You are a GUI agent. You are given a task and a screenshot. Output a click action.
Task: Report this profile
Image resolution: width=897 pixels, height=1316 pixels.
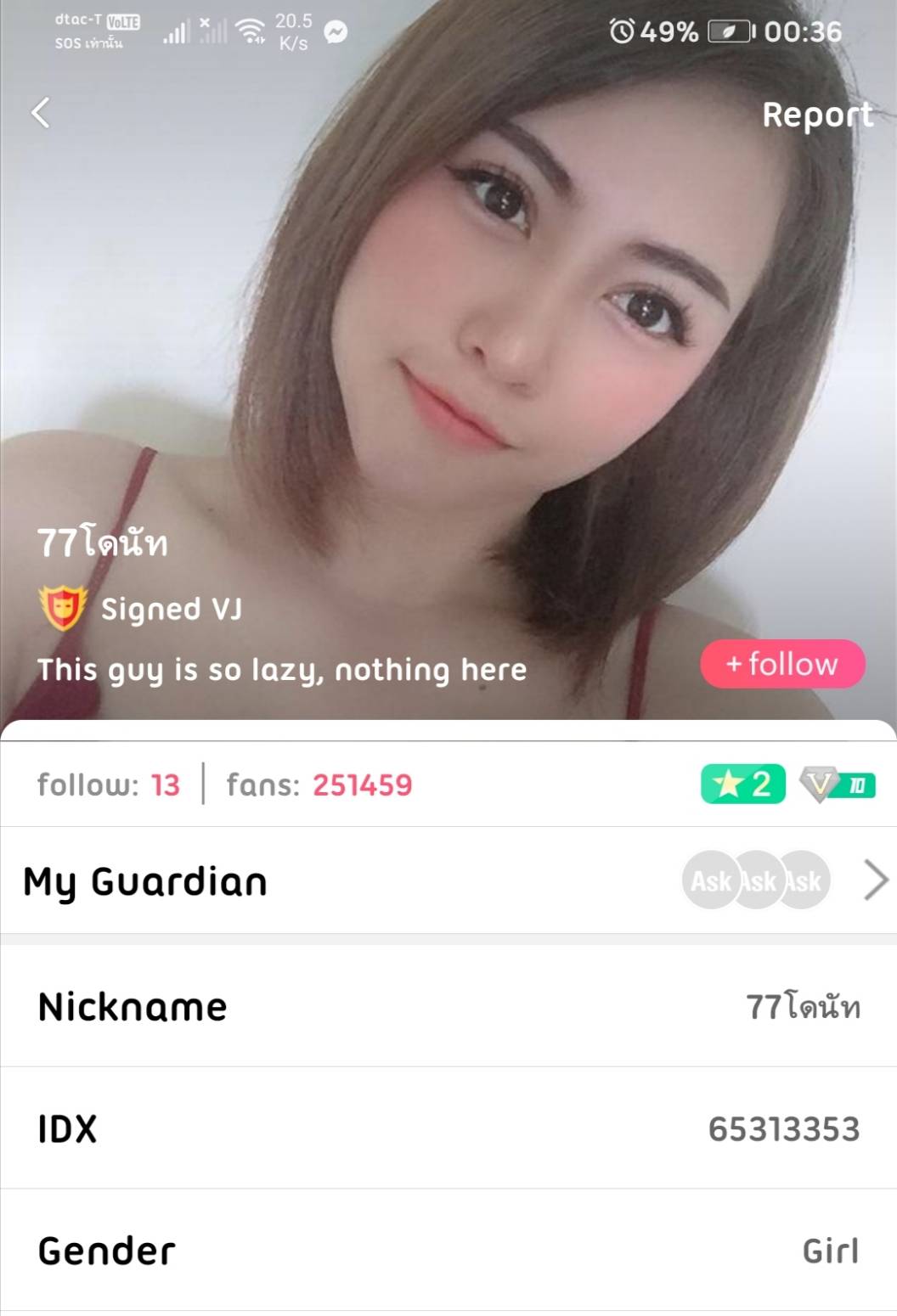[x=816, y=115]
